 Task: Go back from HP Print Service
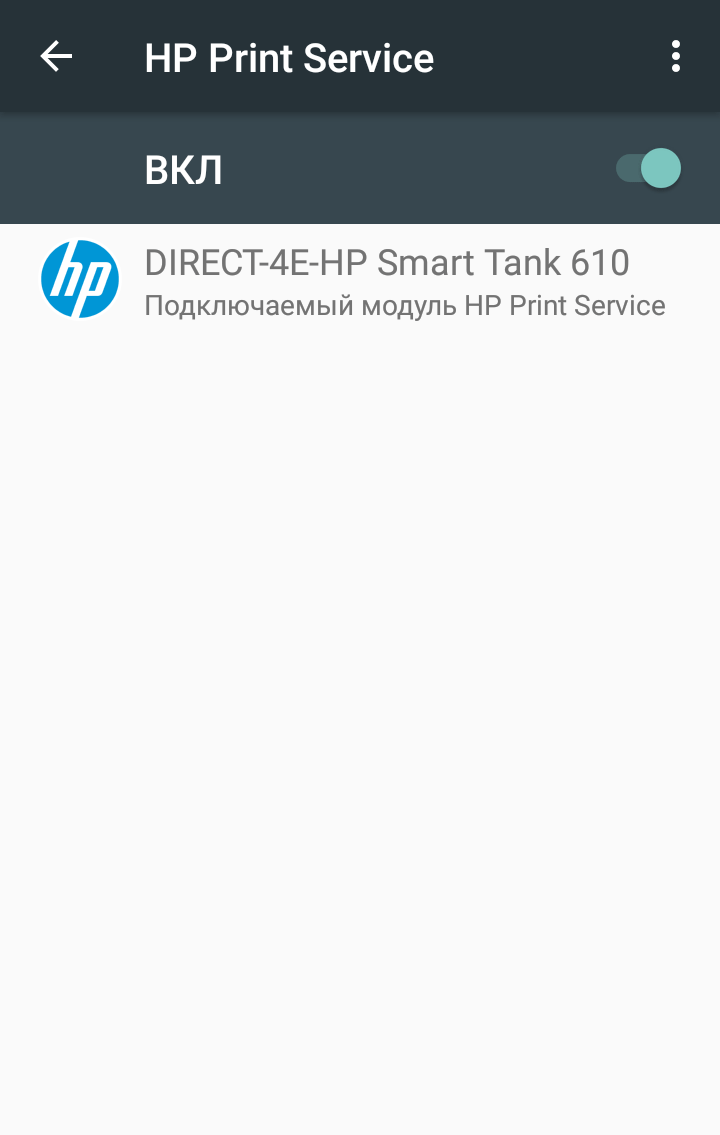point(56,57)
